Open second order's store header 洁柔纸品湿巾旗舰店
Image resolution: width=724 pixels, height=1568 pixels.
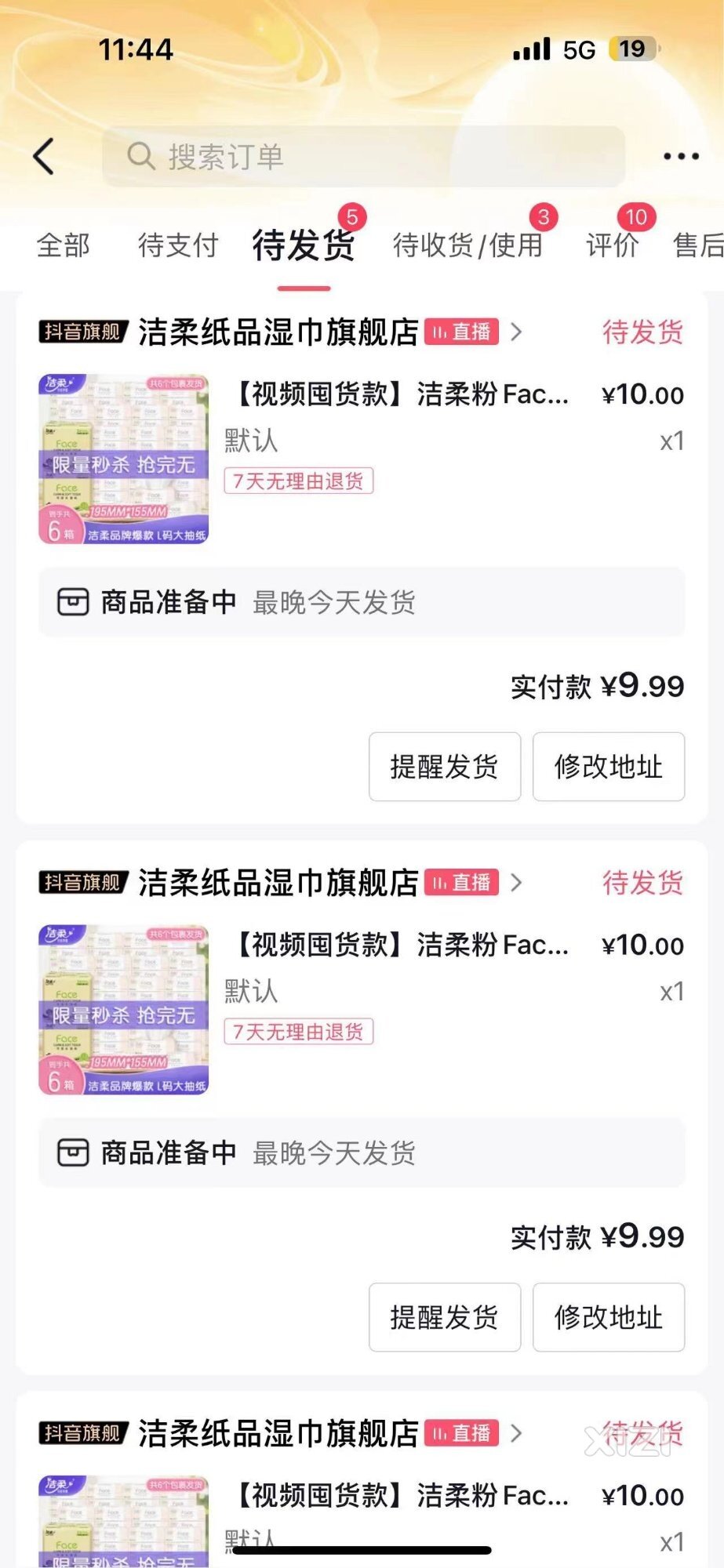coord(278,883)
